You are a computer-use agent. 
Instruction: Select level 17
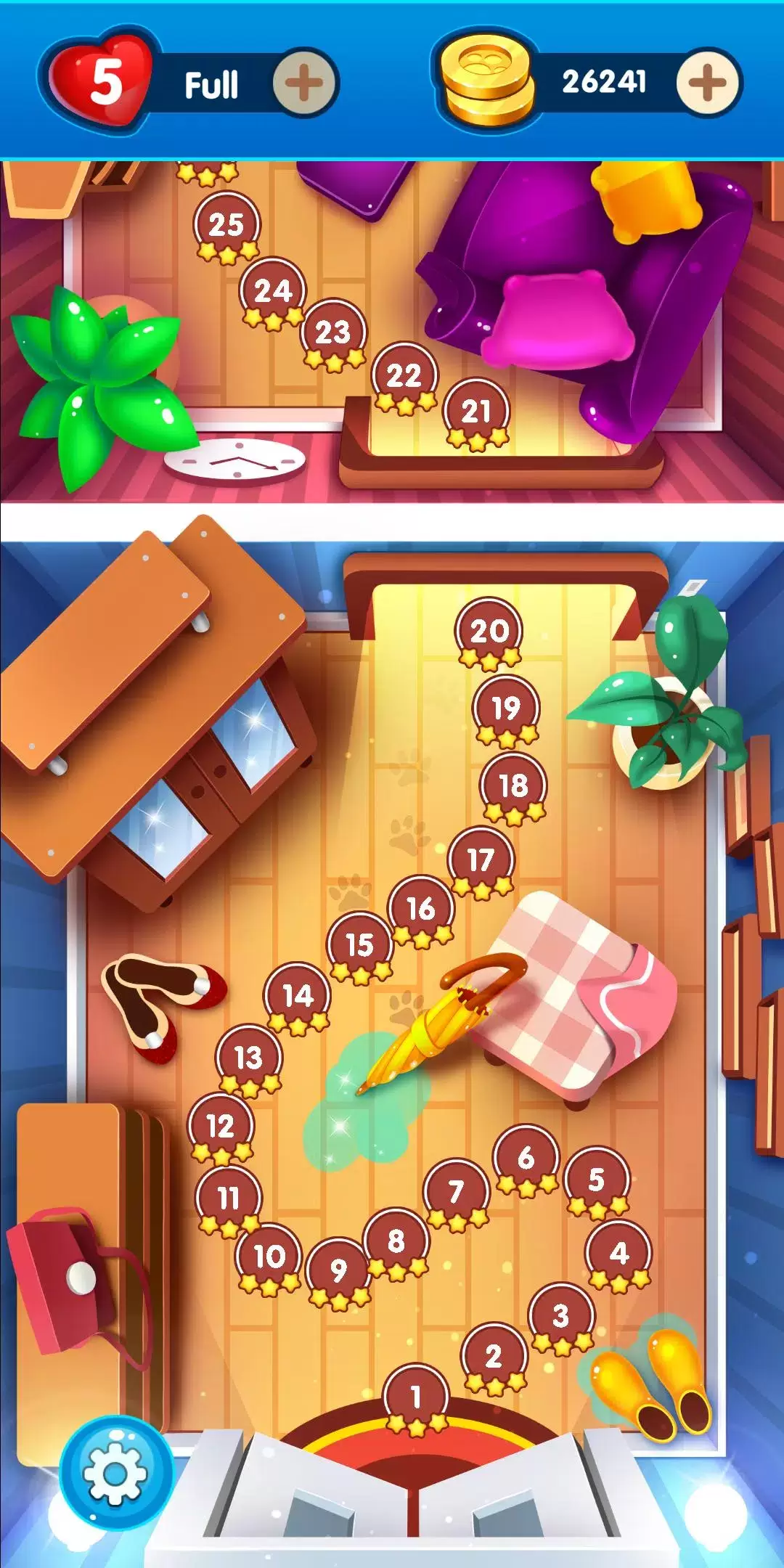(x=481, y=860)
